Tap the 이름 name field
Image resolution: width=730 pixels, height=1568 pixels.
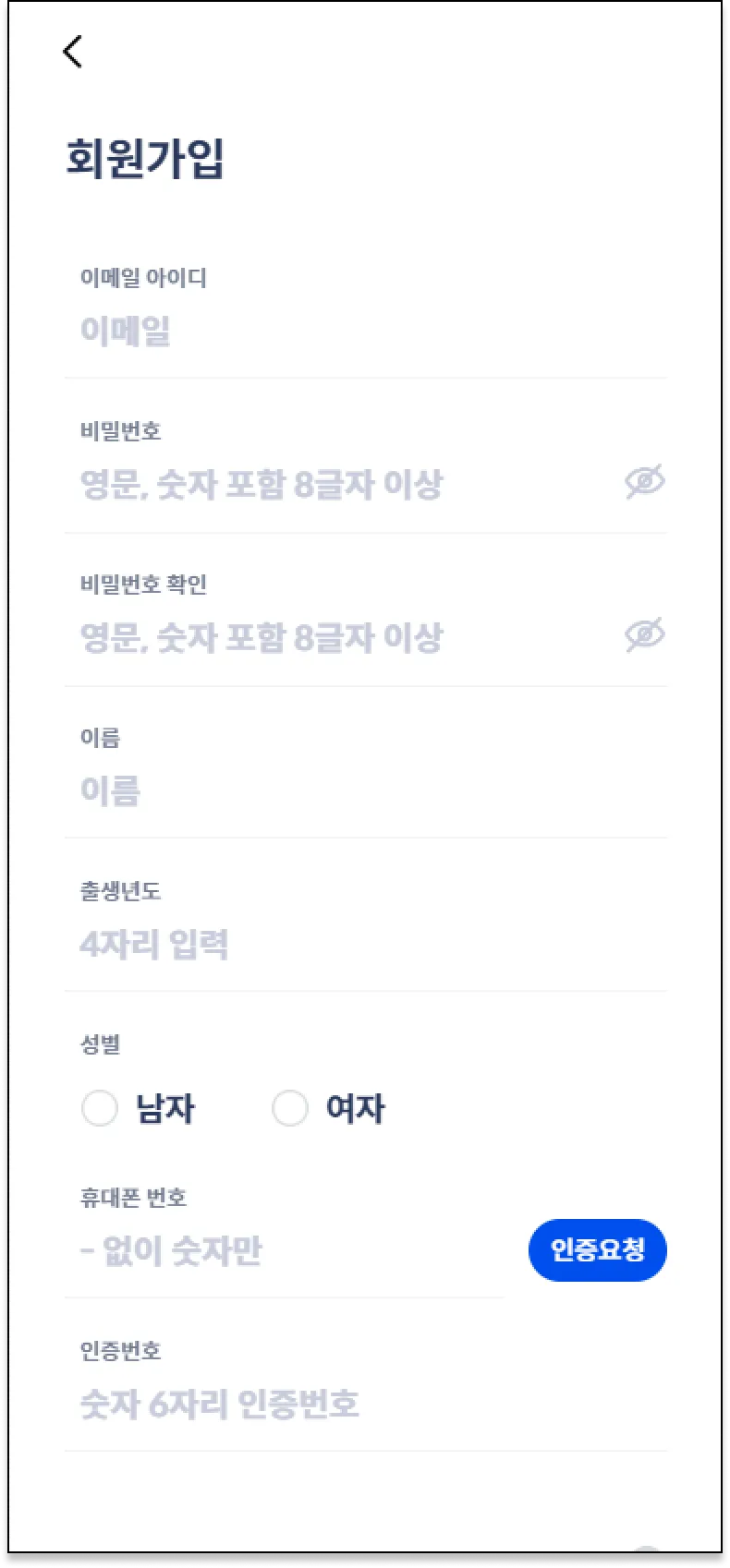click(366, 790)
